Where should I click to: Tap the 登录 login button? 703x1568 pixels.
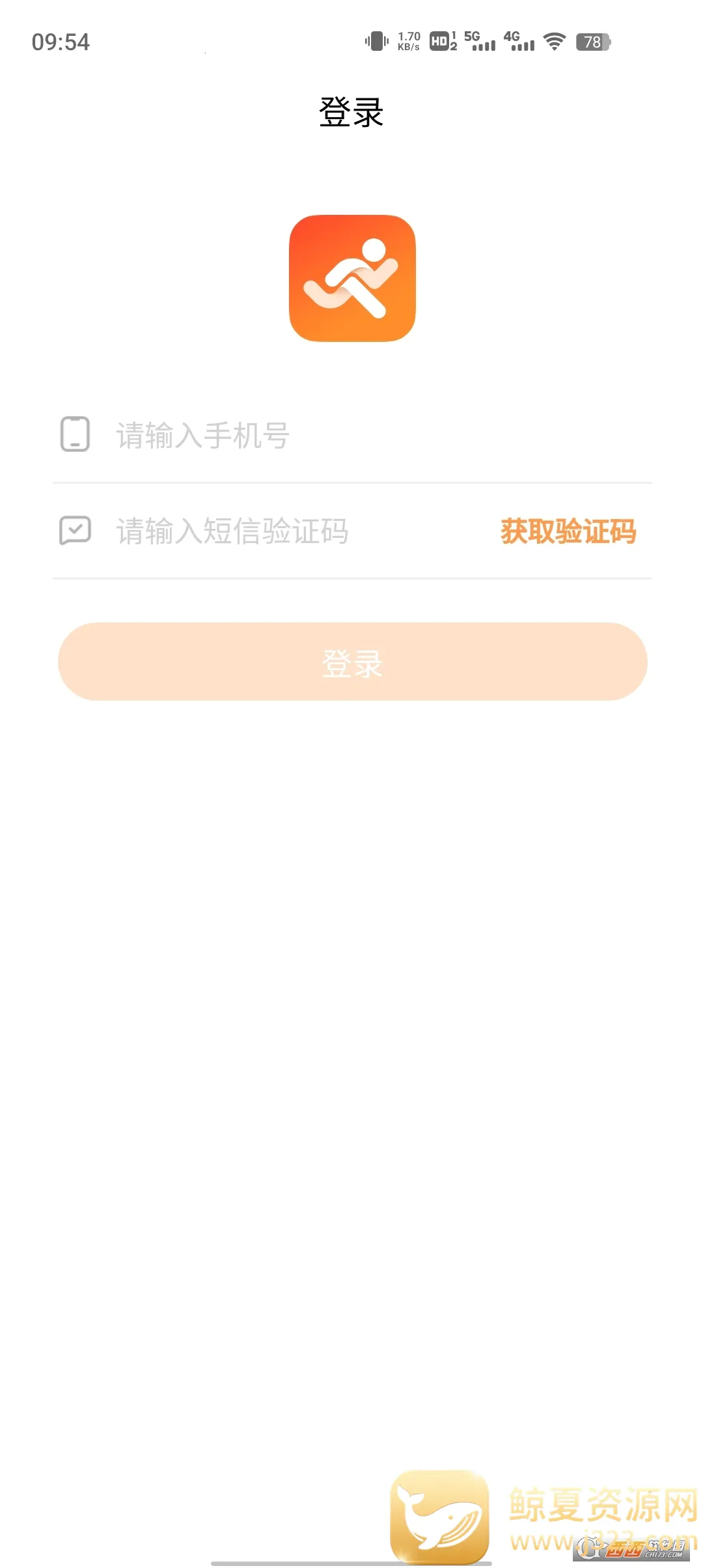(352, 662)
